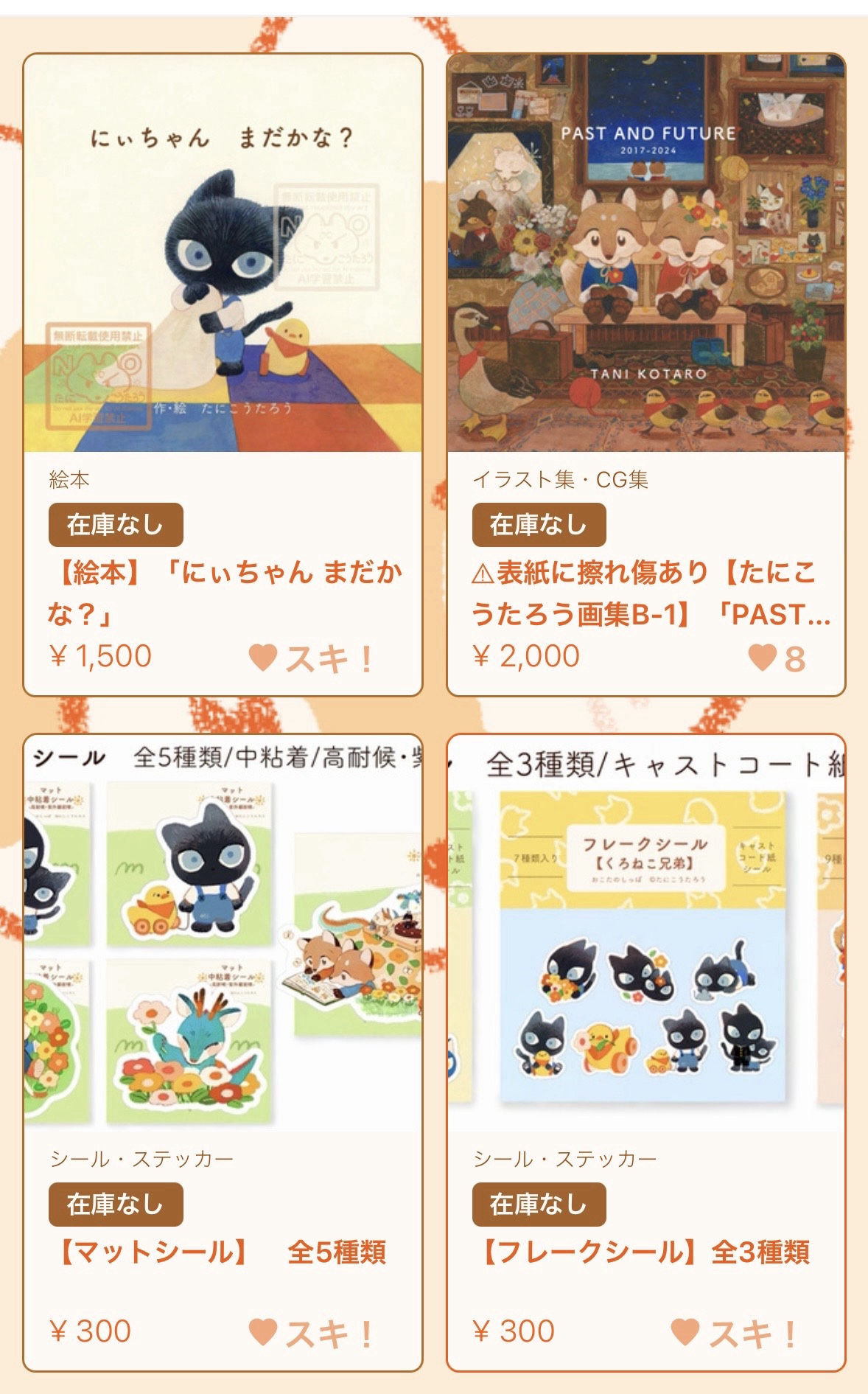Like the フレークシール 全3種類 item
Image resolution: width=868 pixels, height=1394 pixels.
click(x=735, y=1333)
